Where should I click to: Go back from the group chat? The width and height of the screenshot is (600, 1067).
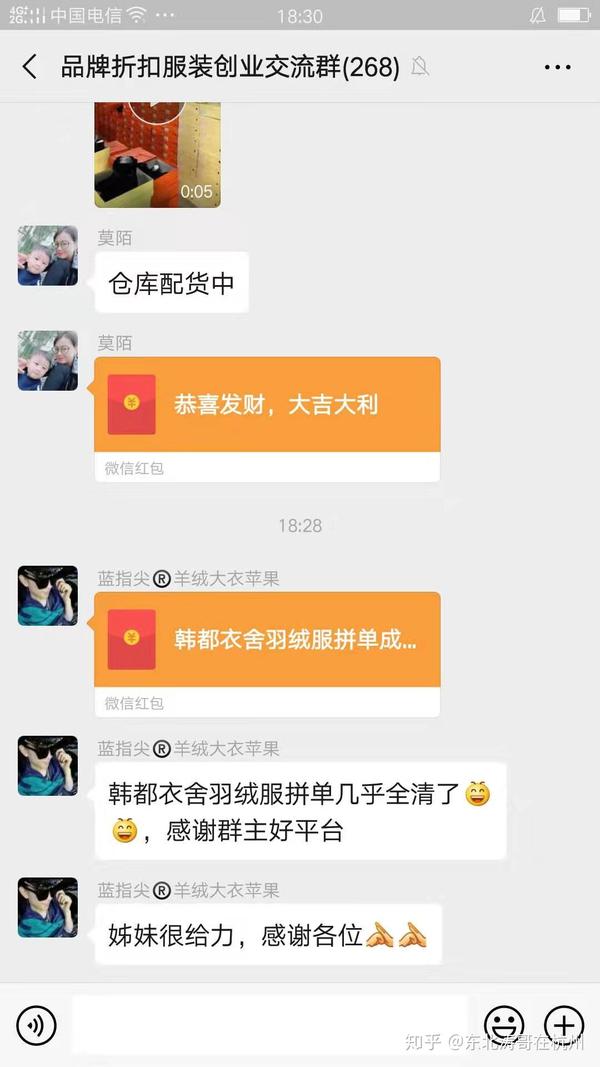pos(30,67)
